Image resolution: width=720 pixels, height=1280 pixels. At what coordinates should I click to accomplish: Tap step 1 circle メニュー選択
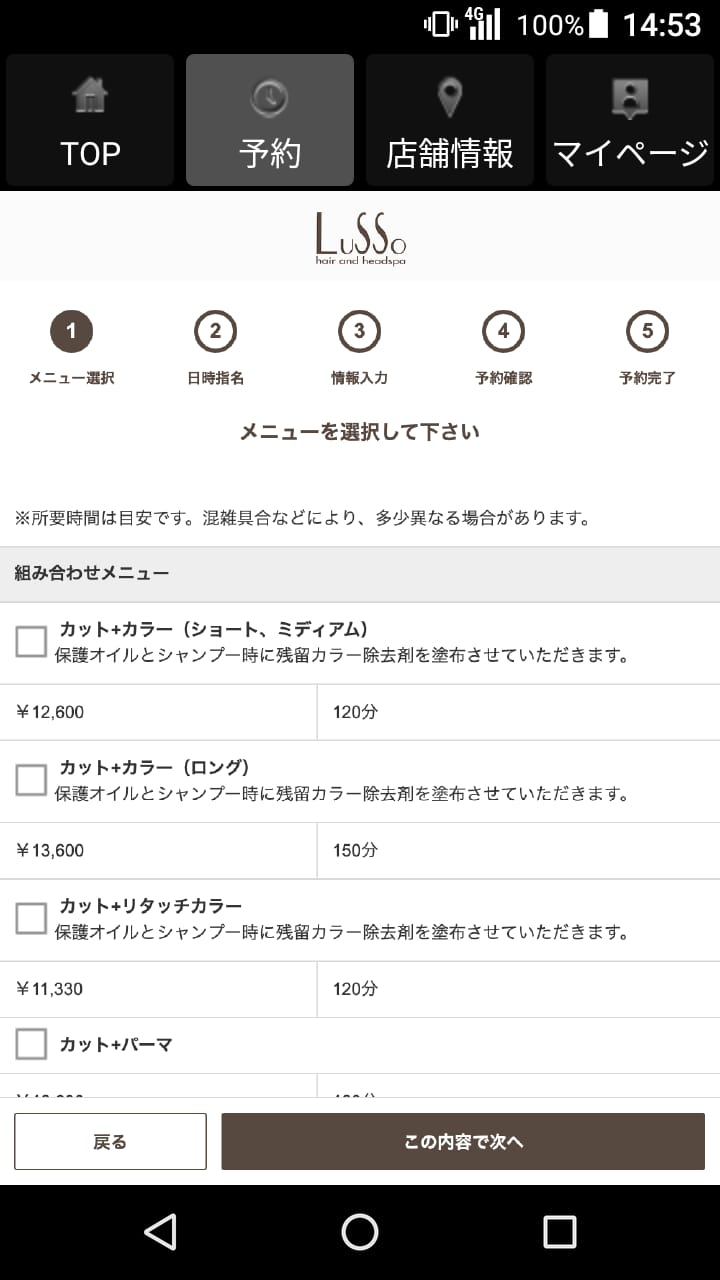point(72,331)
